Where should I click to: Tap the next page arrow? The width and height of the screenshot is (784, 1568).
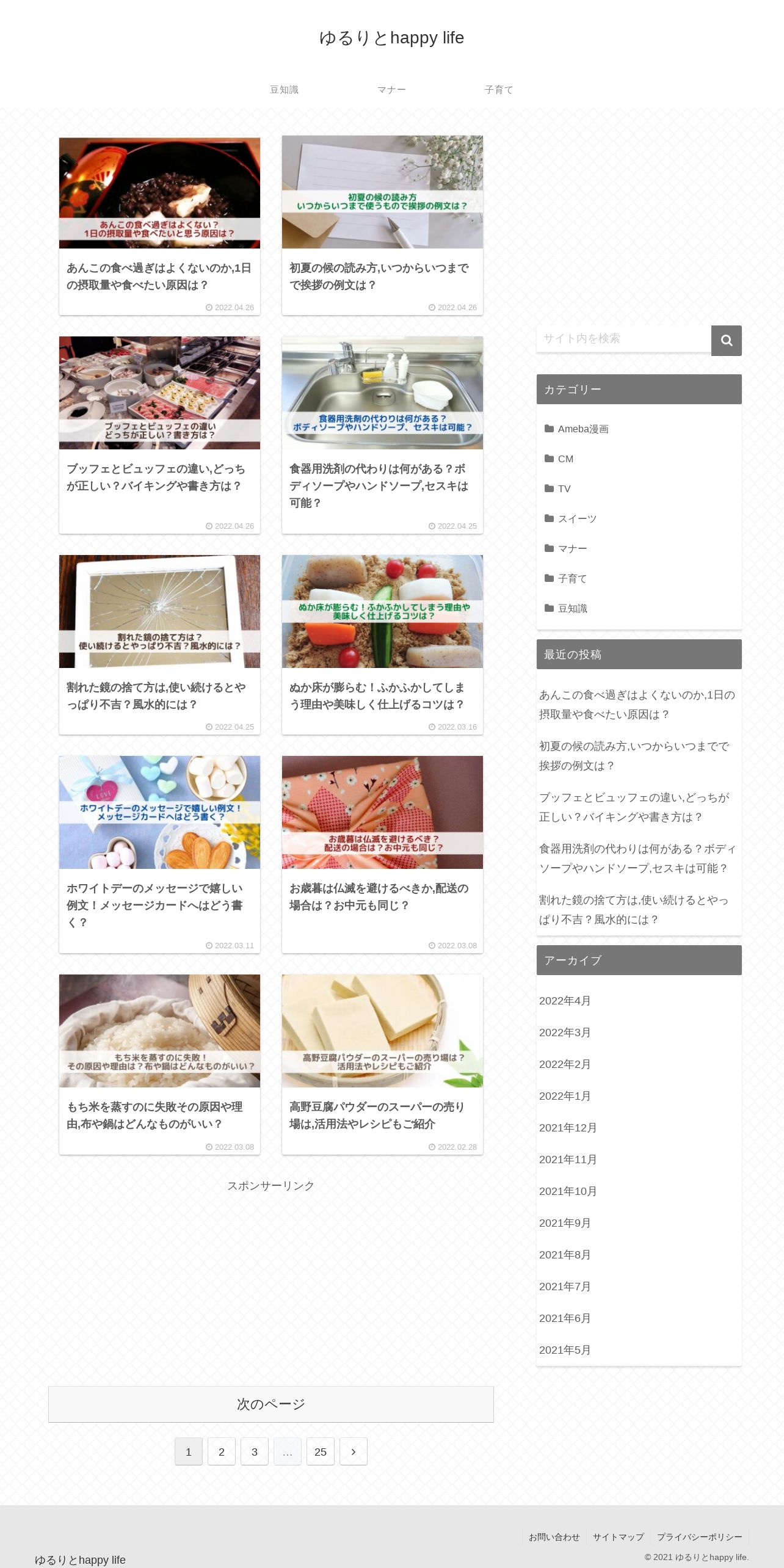354,1451
